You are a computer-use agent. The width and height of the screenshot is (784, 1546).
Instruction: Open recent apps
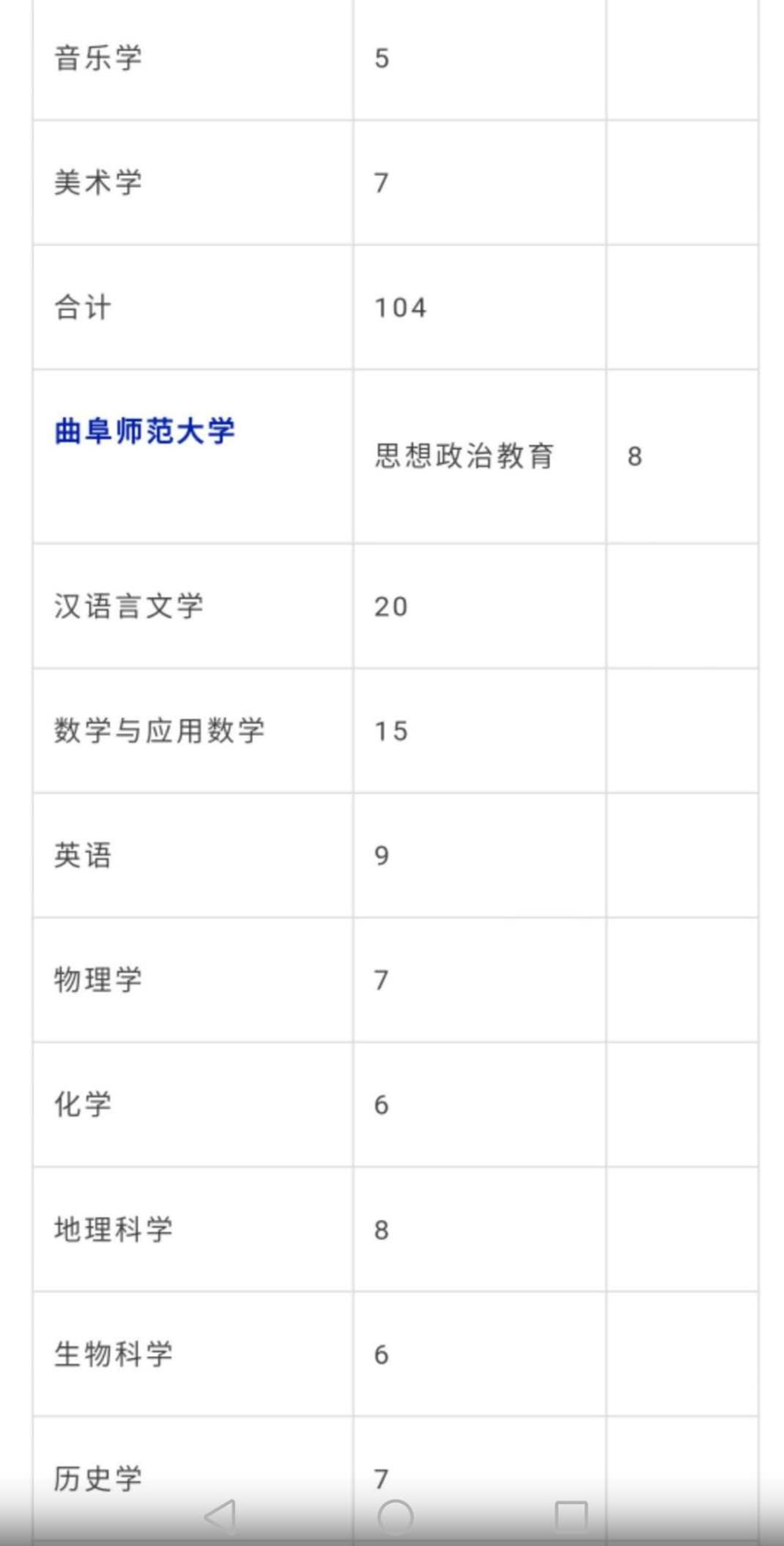coord(571,1518)
